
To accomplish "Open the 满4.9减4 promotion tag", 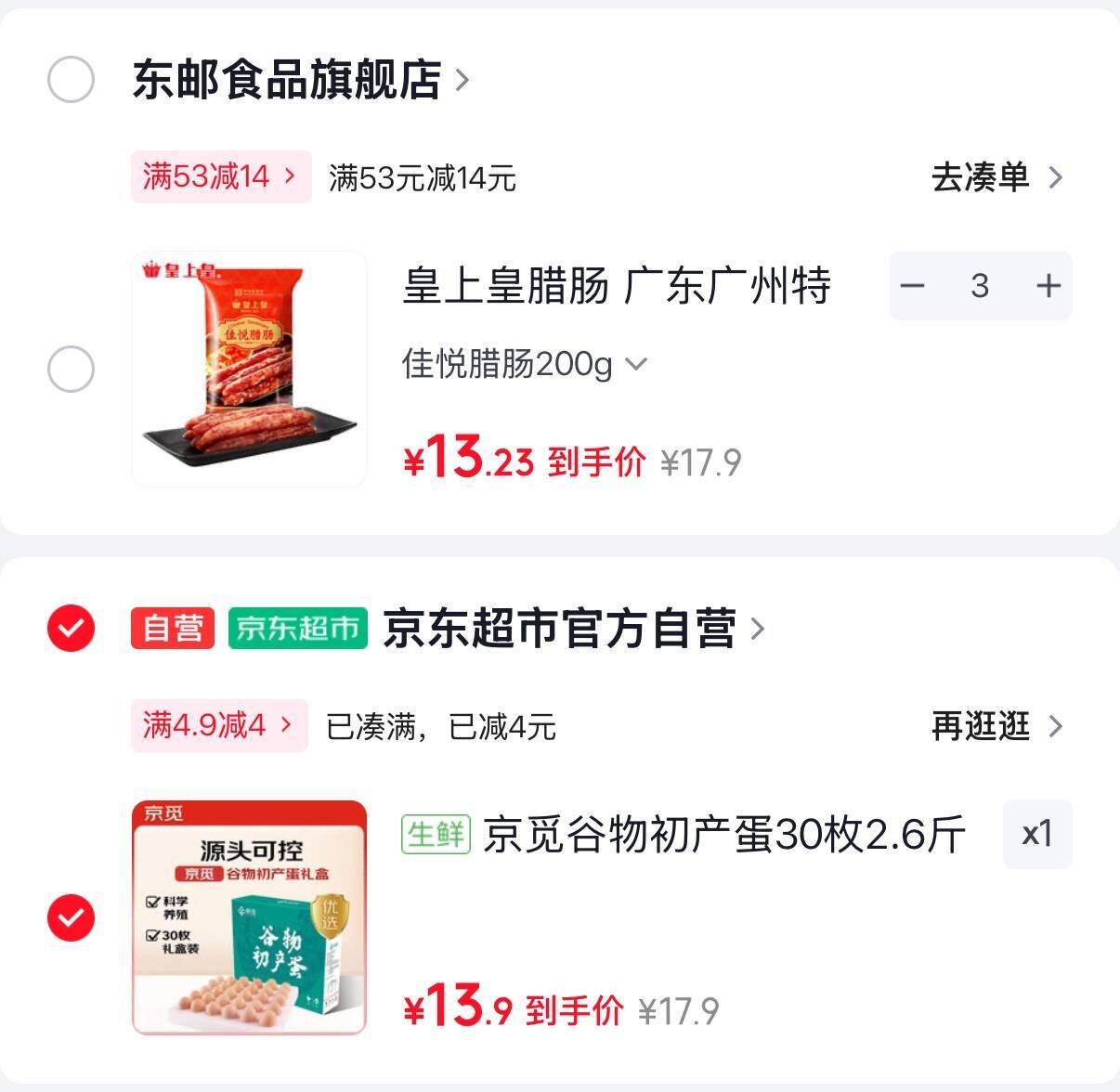I will 218,724.
